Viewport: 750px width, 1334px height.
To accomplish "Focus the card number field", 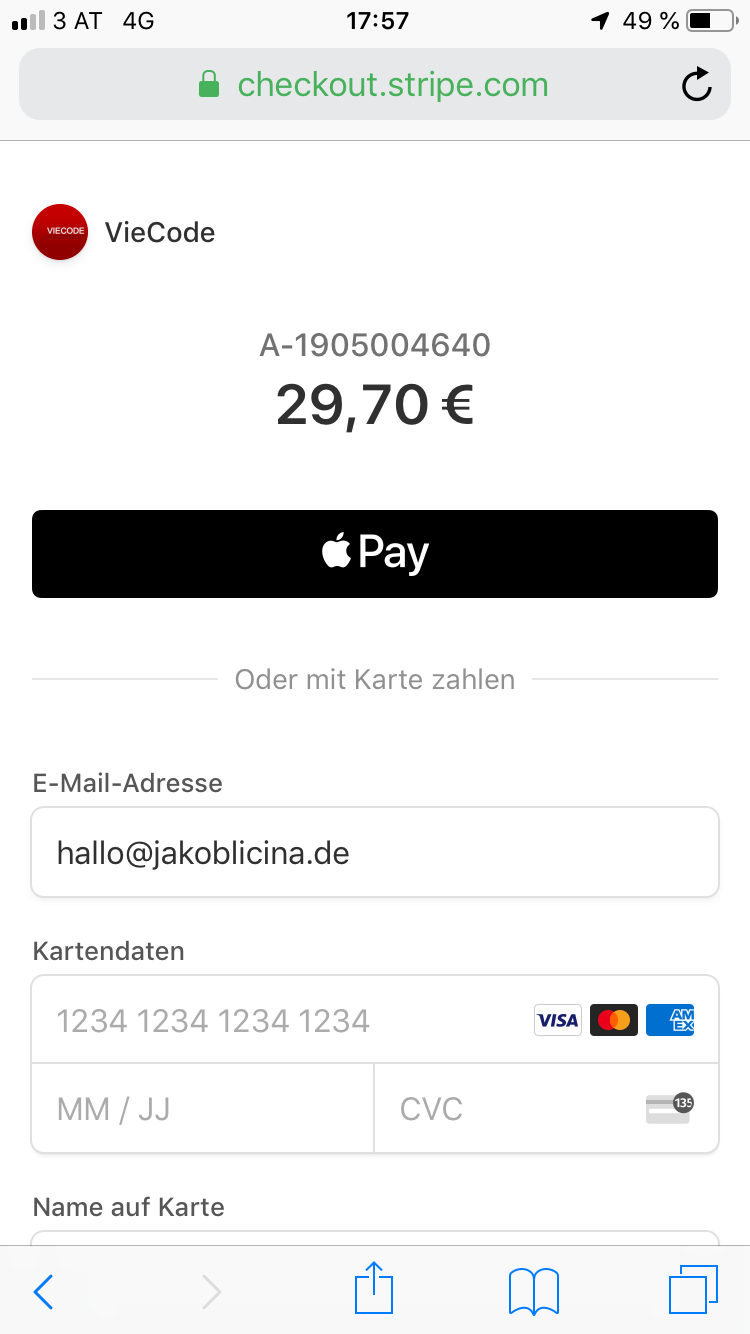I will 280,1020.
